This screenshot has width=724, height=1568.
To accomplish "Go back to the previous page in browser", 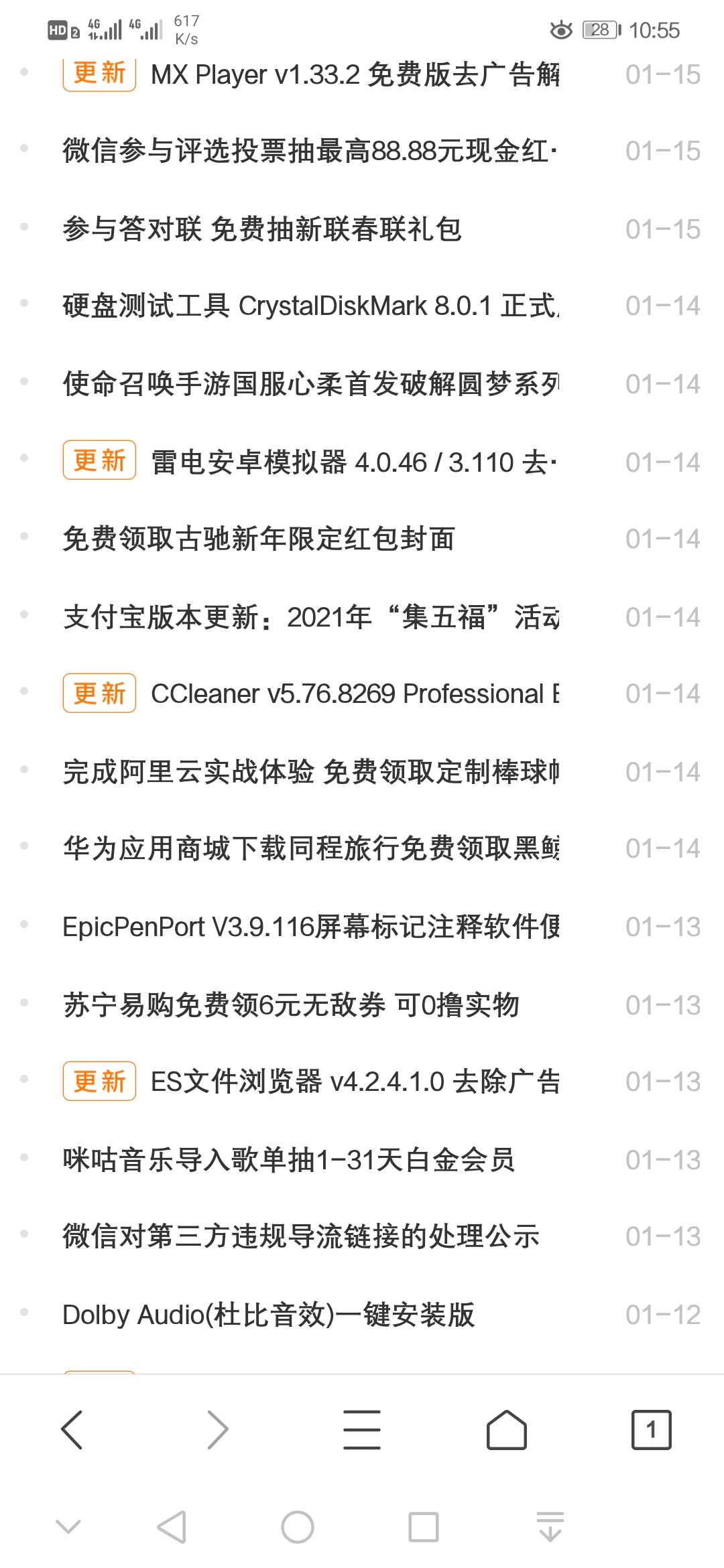I will (x=72, y=1429).
